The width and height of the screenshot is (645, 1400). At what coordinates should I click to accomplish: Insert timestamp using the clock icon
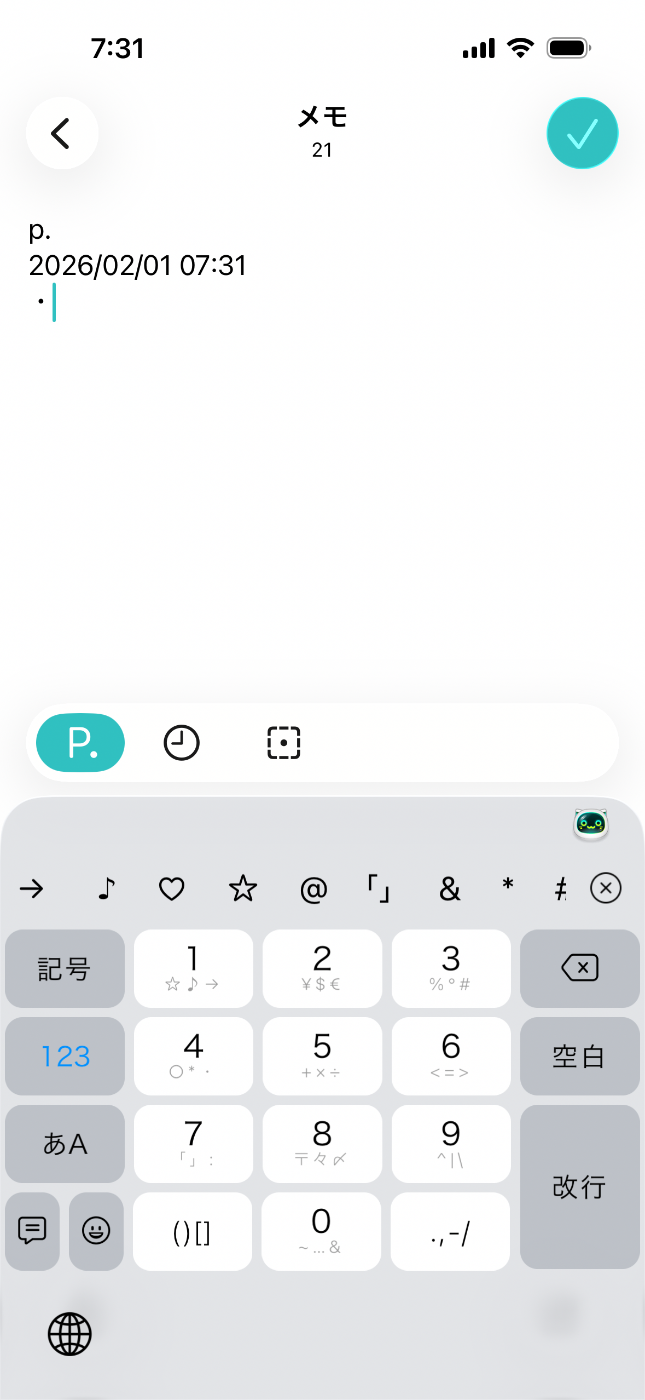point(181,743)
